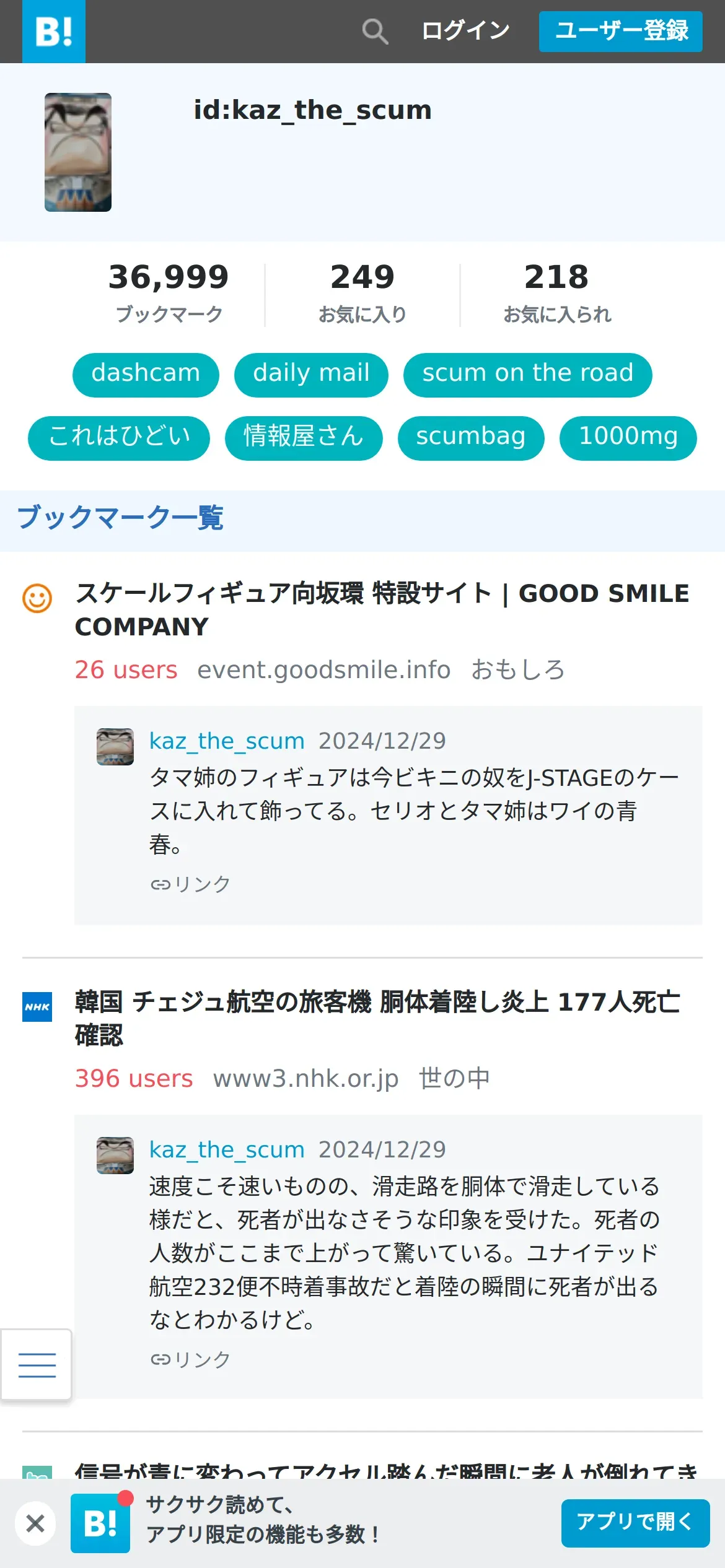This screenshot has height=1568, width=725.
Task: Filter by scumbag tag
Action: 471,438
